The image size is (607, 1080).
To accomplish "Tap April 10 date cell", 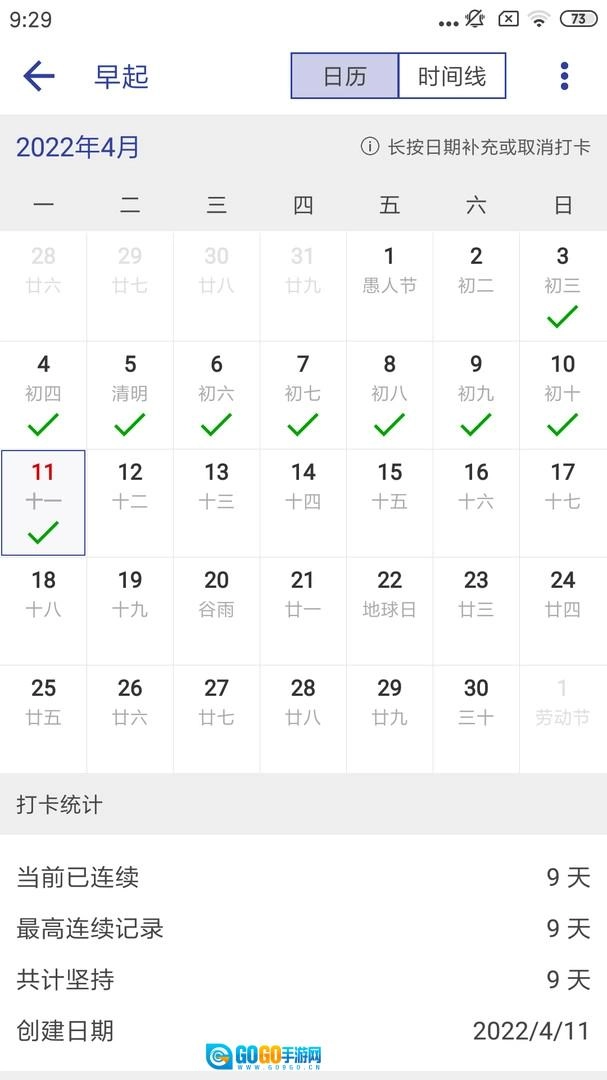I will 562,394.
